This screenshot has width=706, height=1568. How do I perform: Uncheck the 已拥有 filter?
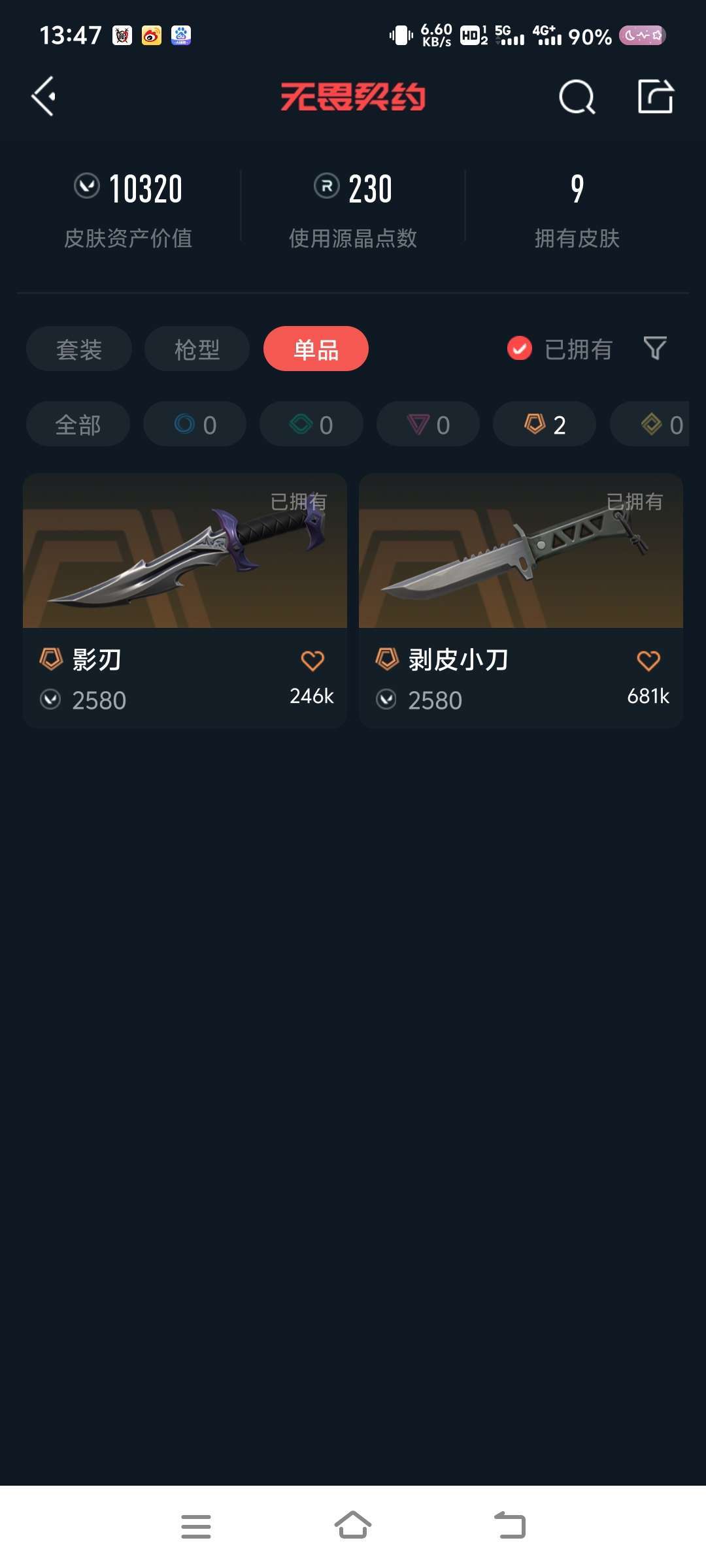coord(520,349)
